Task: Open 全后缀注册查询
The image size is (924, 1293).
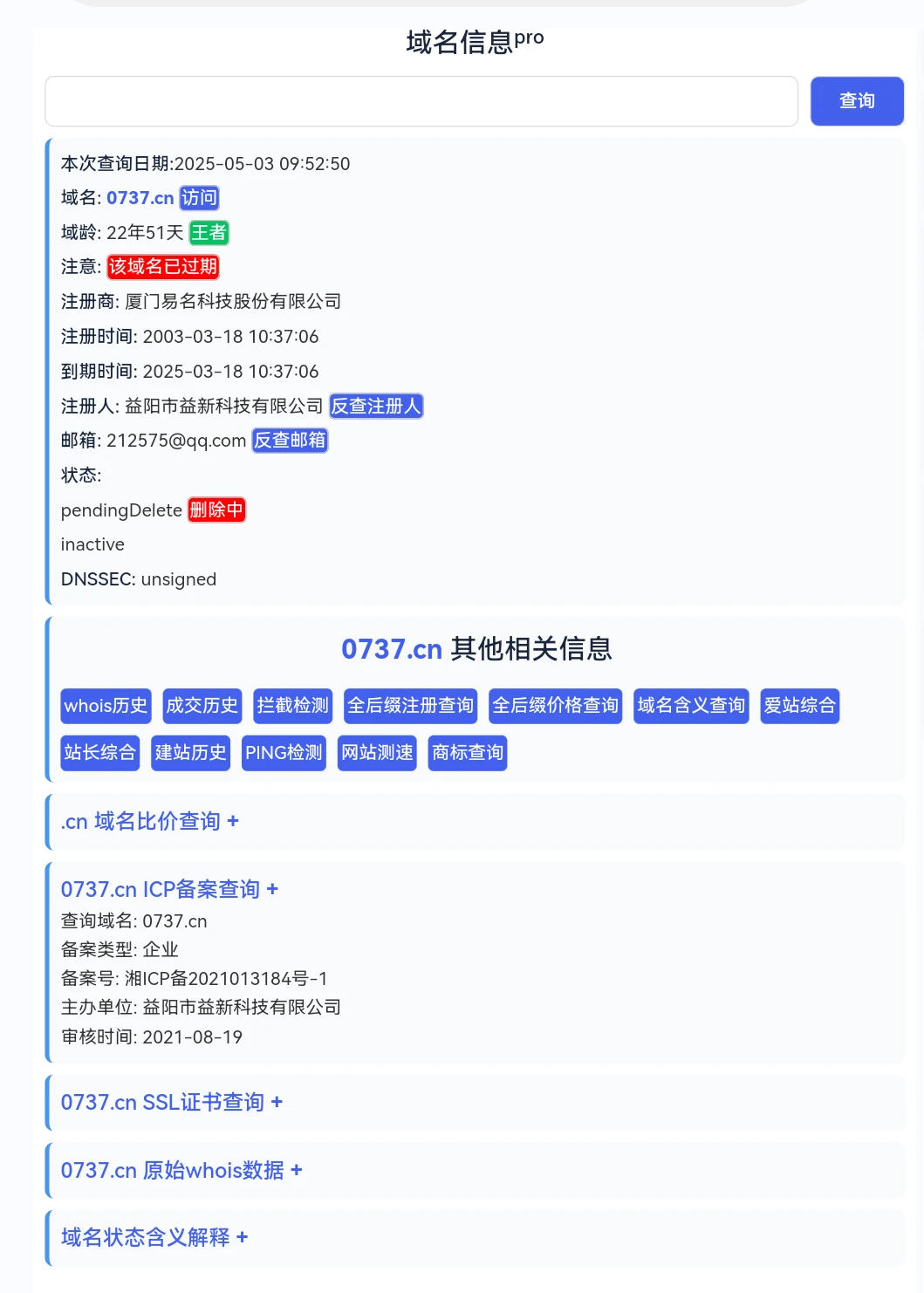Action: tap(410, 706)
